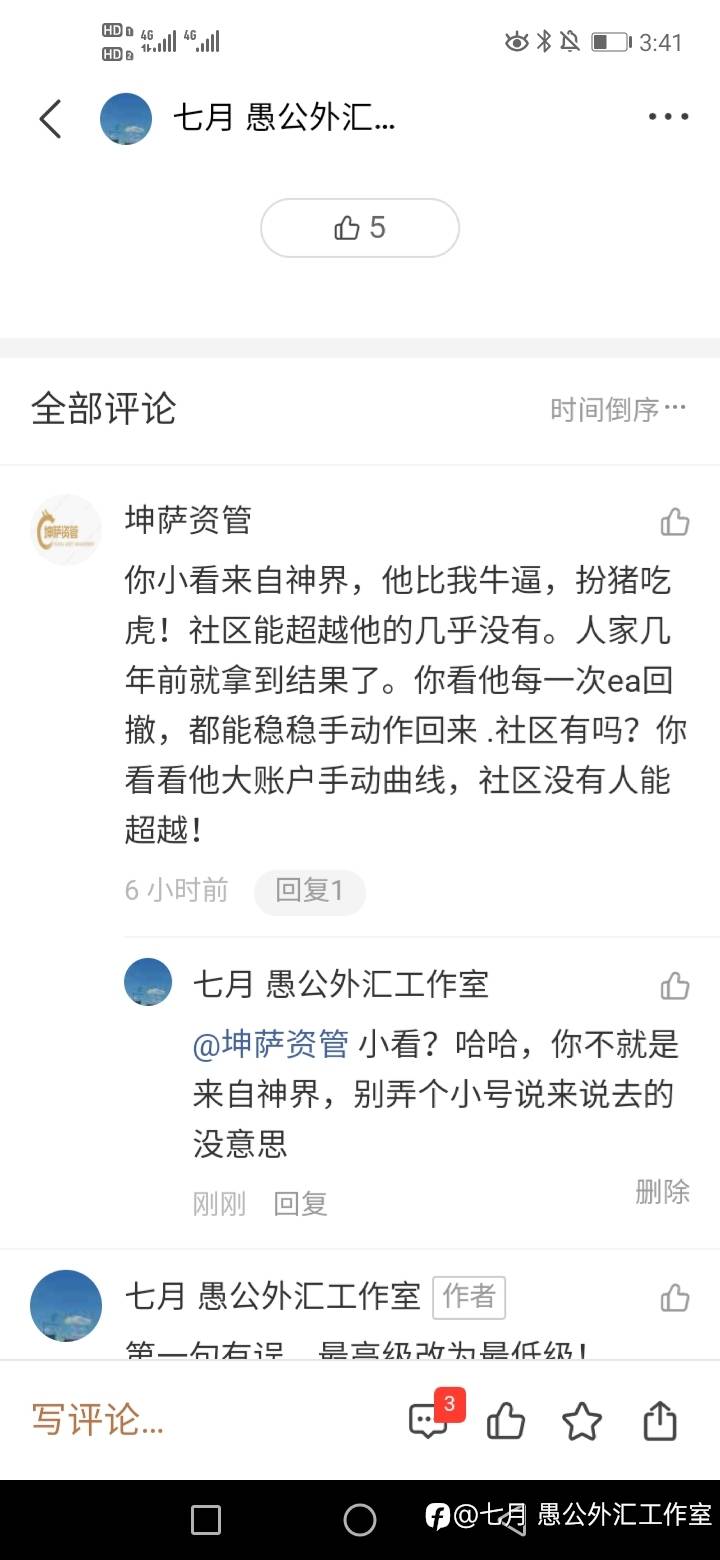Open the author avatar in the header
The height and width of the screenshot is (1560, 720).
[x=126, y=119]
